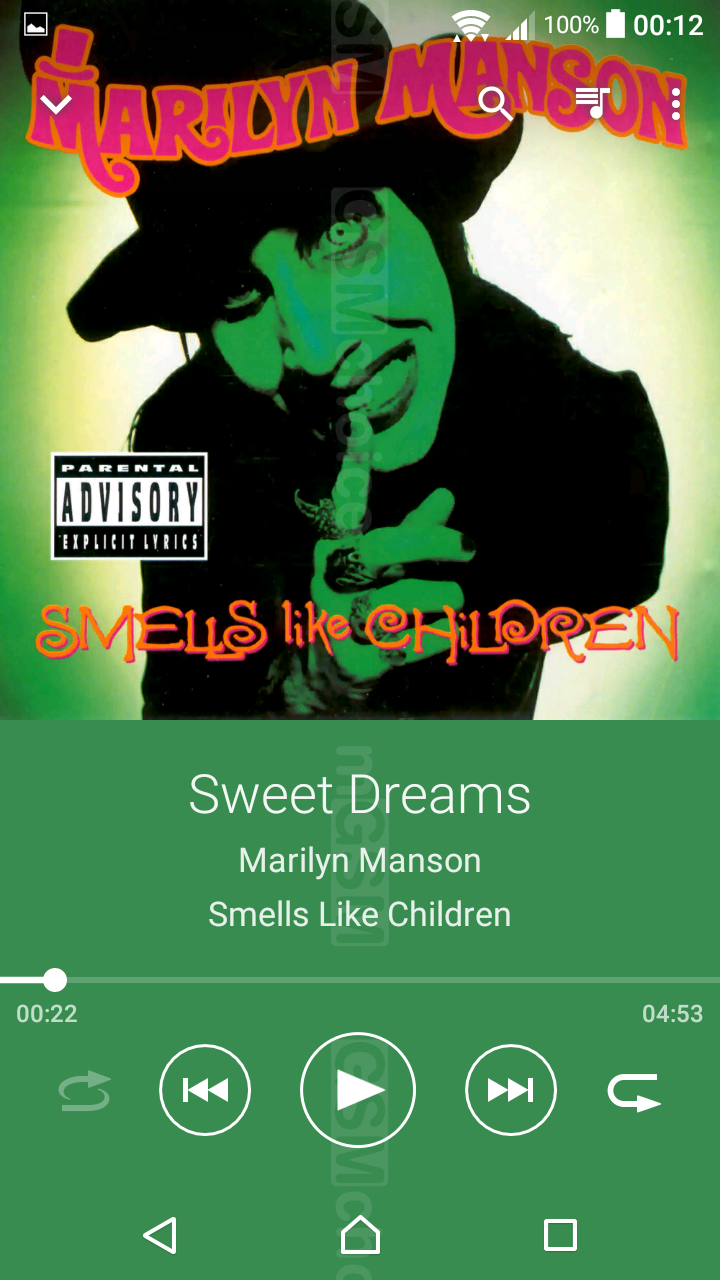The width and height of the screenshot is (720, 1280).
Task: Open the search magnifier icon
Action: pyautogui.click(x=495, y=104)
